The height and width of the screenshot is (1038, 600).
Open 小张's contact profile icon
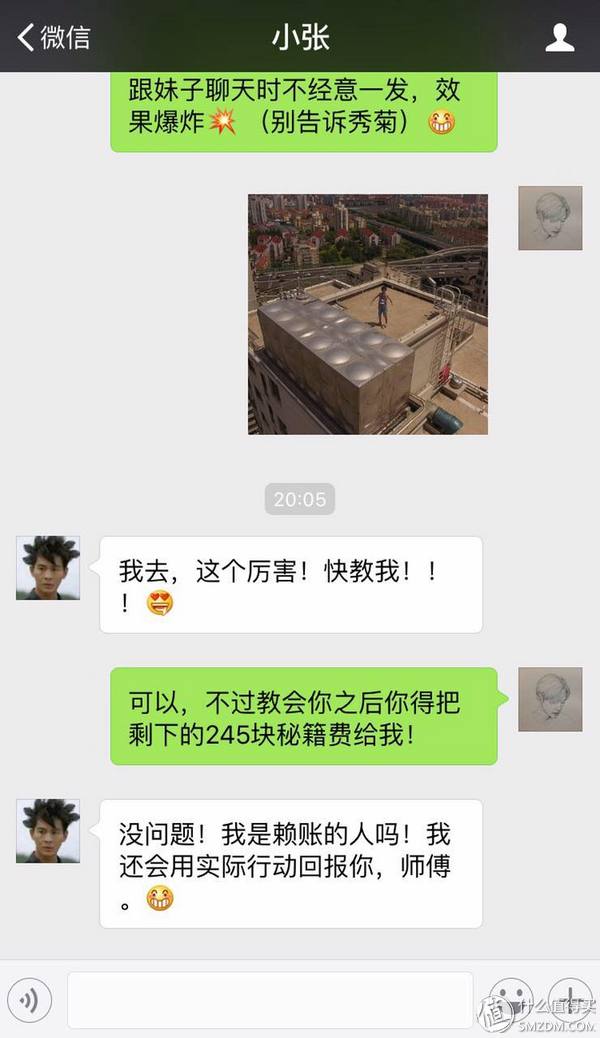tap(559, 38)
